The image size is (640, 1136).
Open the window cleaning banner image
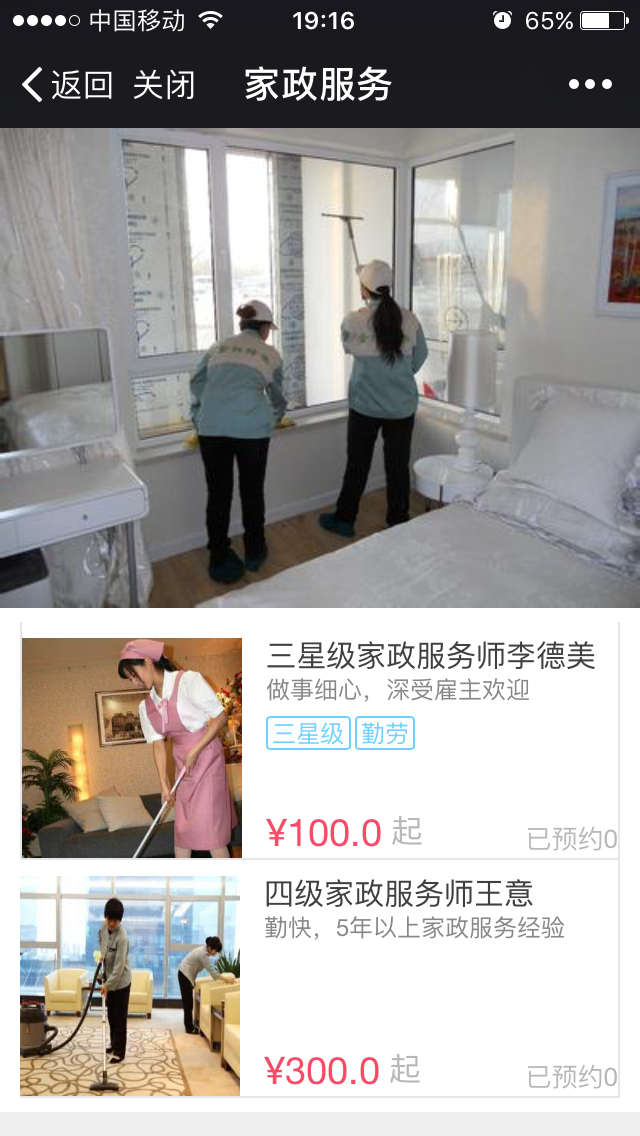tap(320, 367)
